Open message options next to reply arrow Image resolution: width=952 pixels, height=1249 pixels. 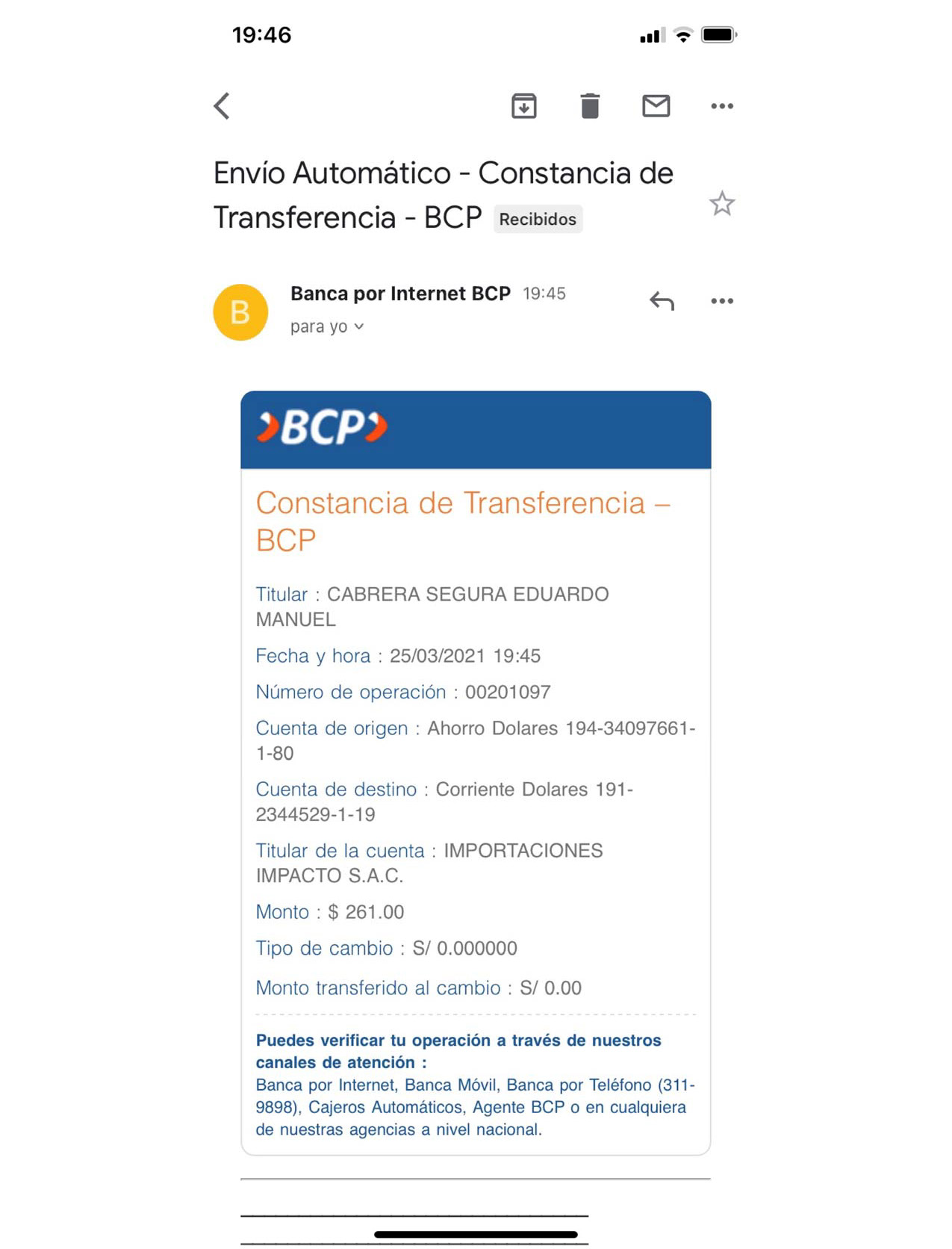click(721, 301)
